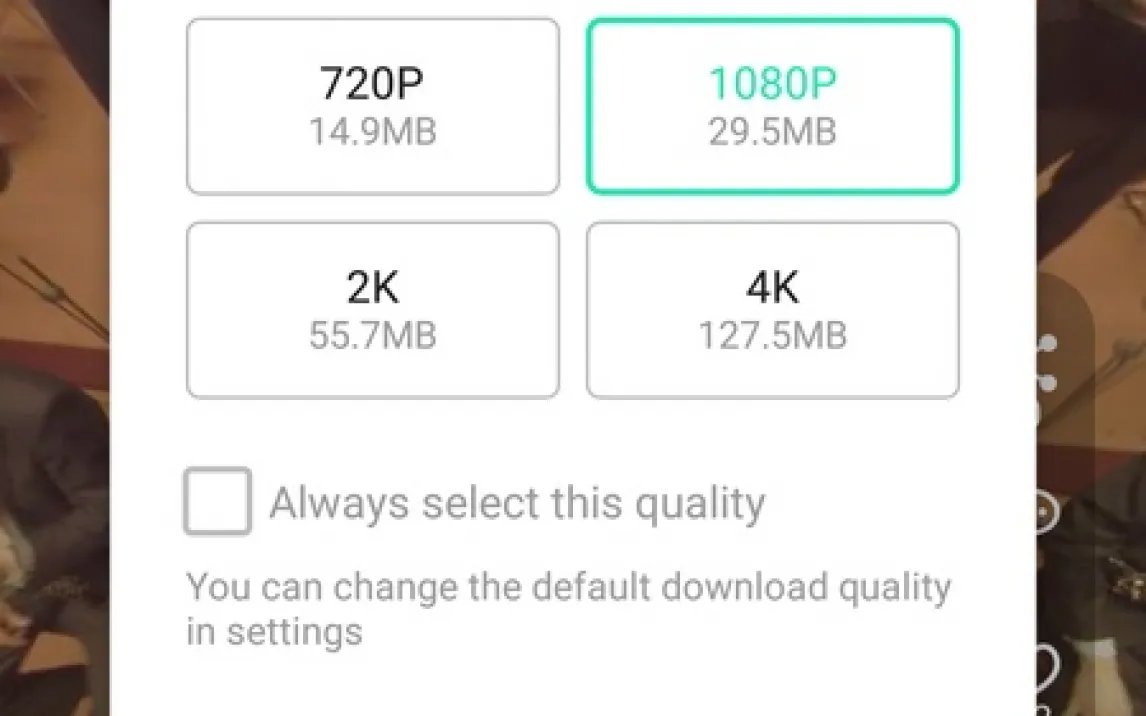Pick the 2K 55.7MB option
Viewport: 1146px width, 716px height.
pyautogui.click(x=373, y=311)
